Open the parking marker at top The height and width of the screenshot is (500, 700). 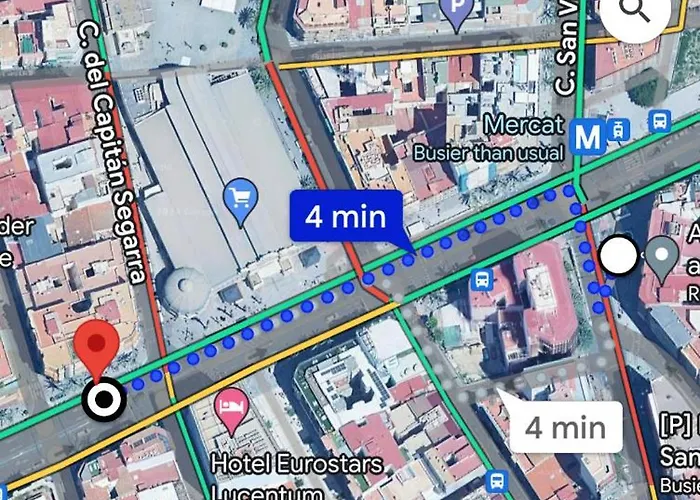[456, 12]
